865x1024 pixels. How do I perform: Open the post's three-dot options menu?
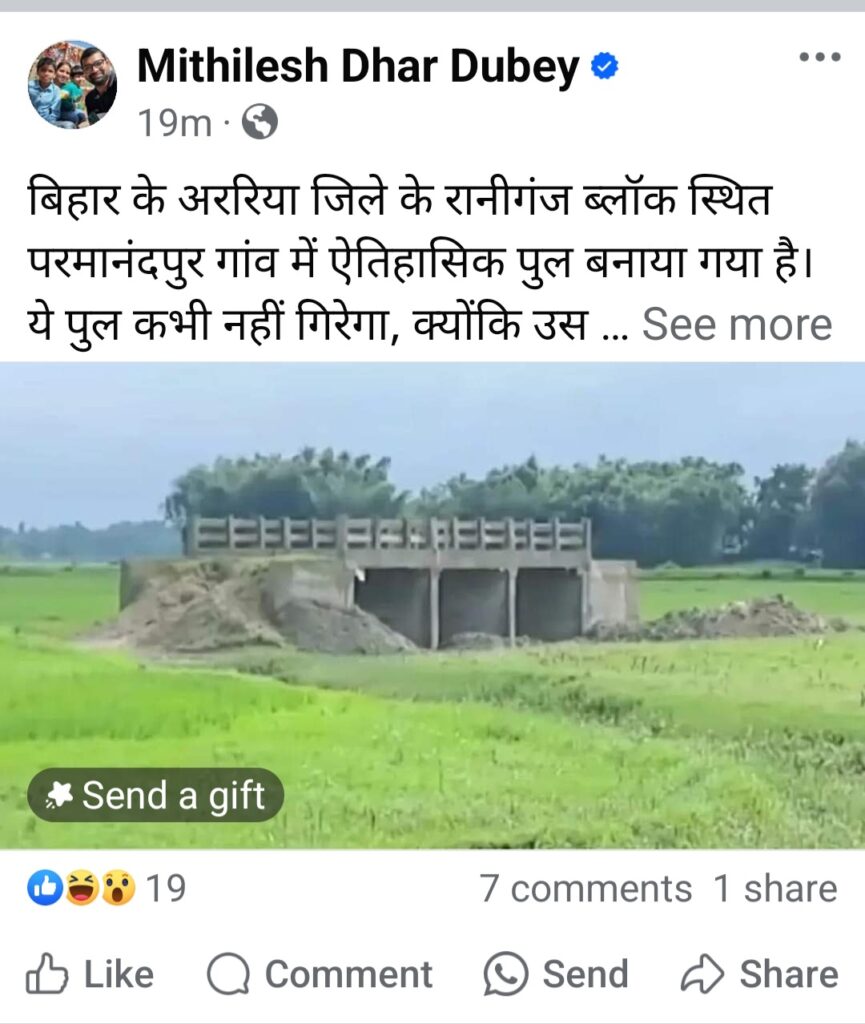(819, 58)
